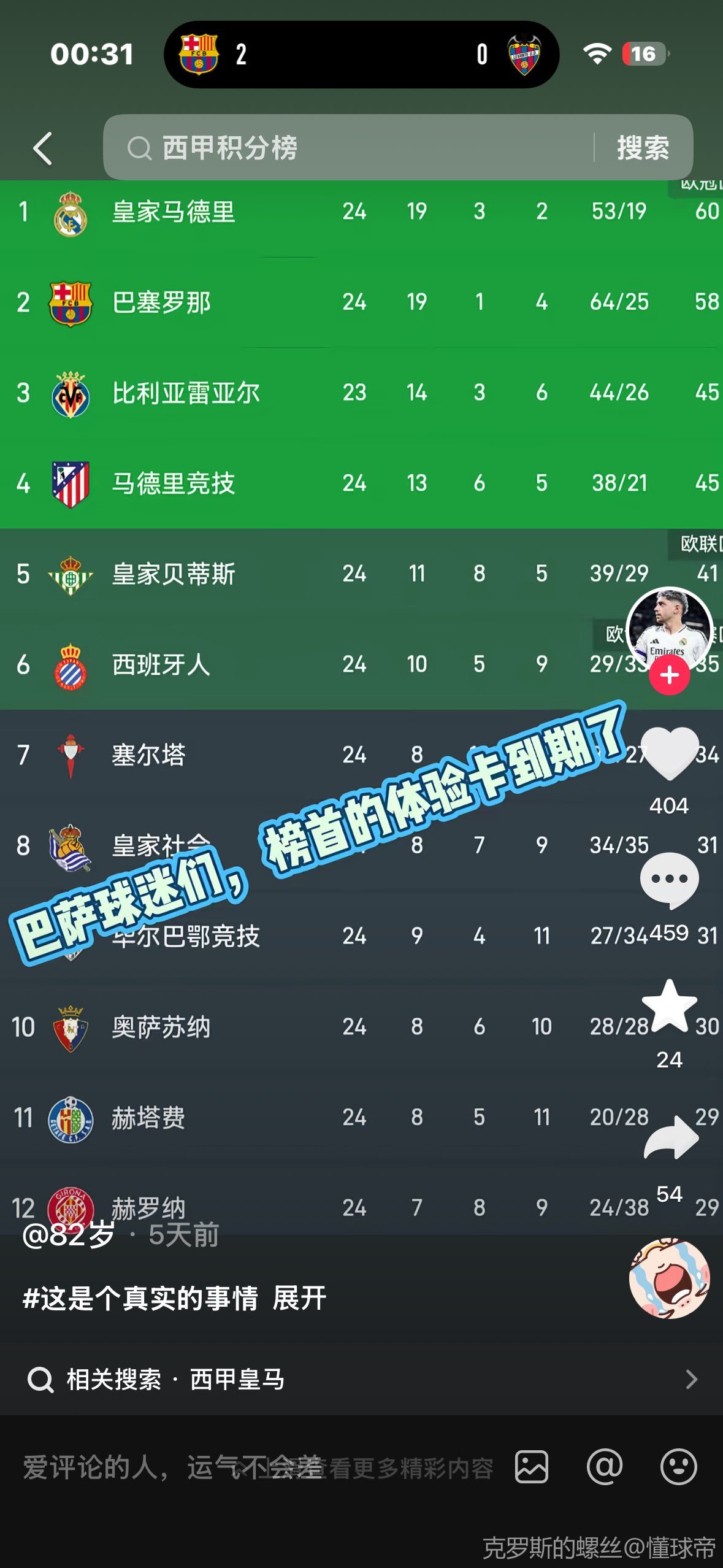Tap the 搜索 button
Screen dimensions: 723x1568
pos(643,148)
